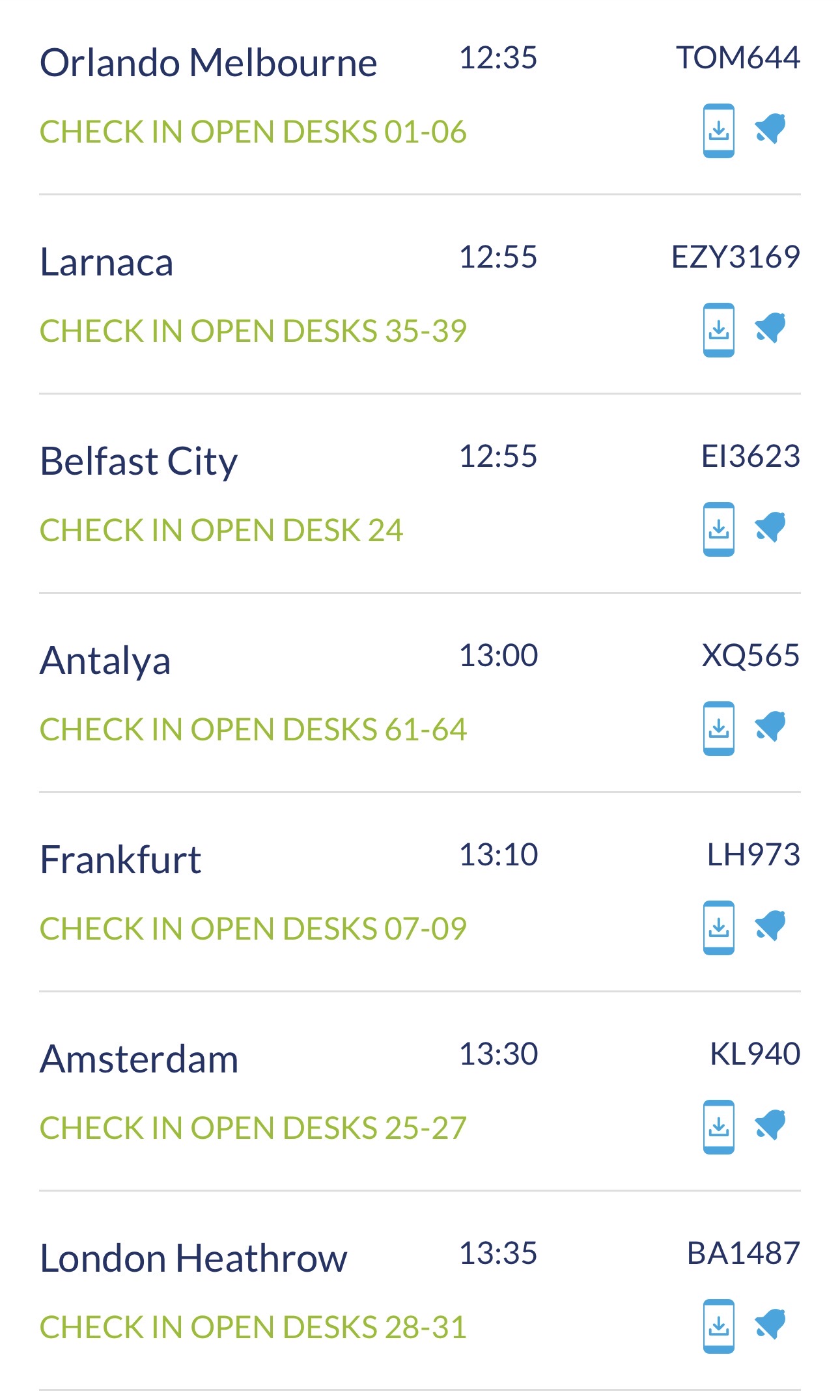This screenshot has height=1400, width=840.
Task: Download the Antalya flight to phone
Action: [718, 728]
